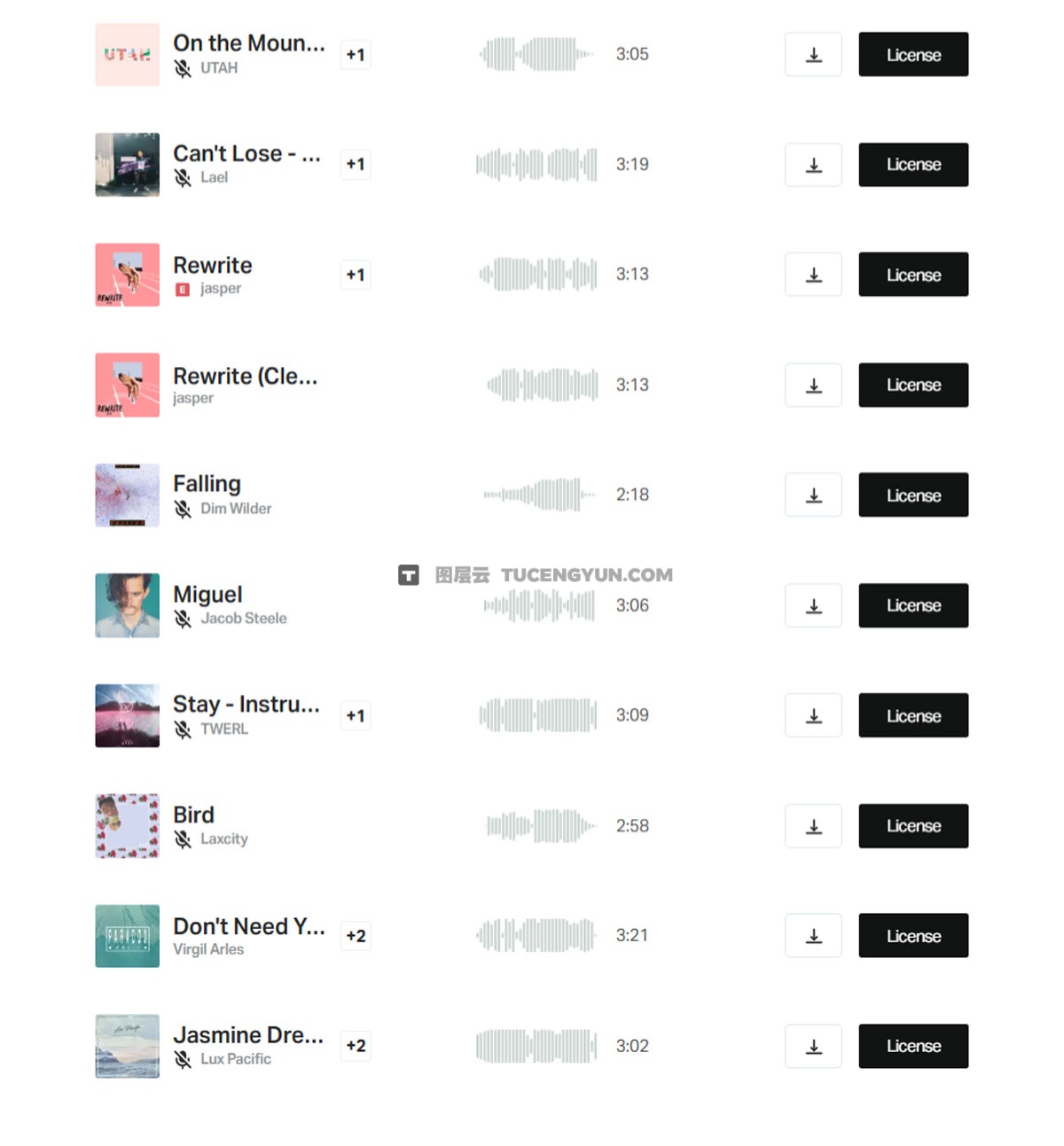Show +2 versions of Don't Need You

pos(356,936)
